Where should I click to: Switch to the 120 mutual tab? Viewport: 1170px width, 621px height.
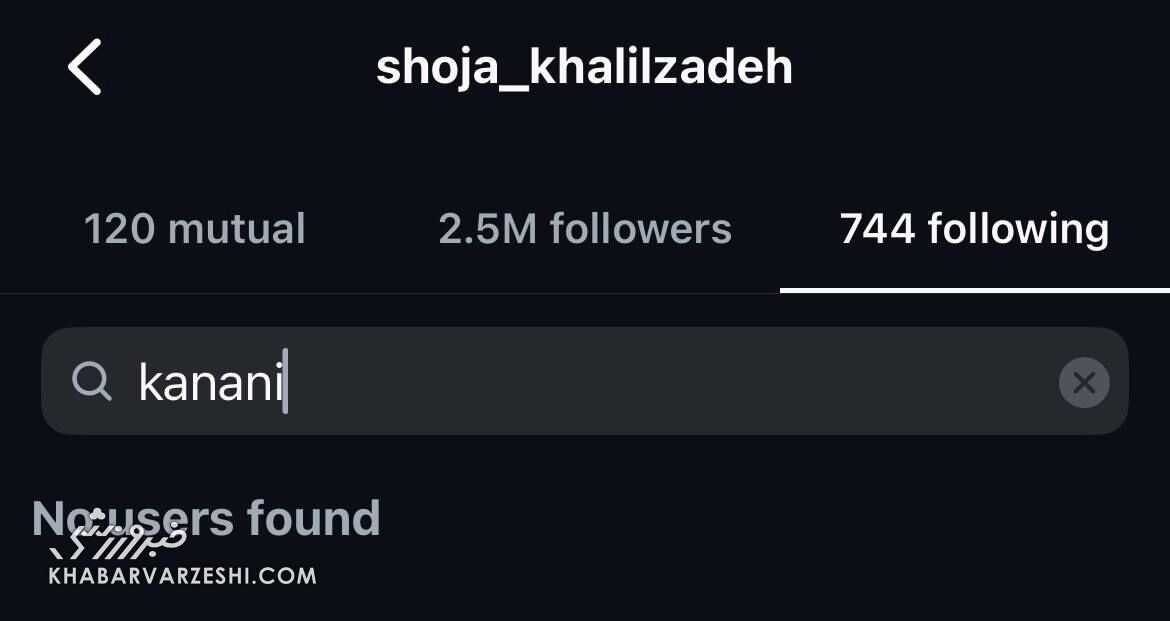[x=195, y=229]
